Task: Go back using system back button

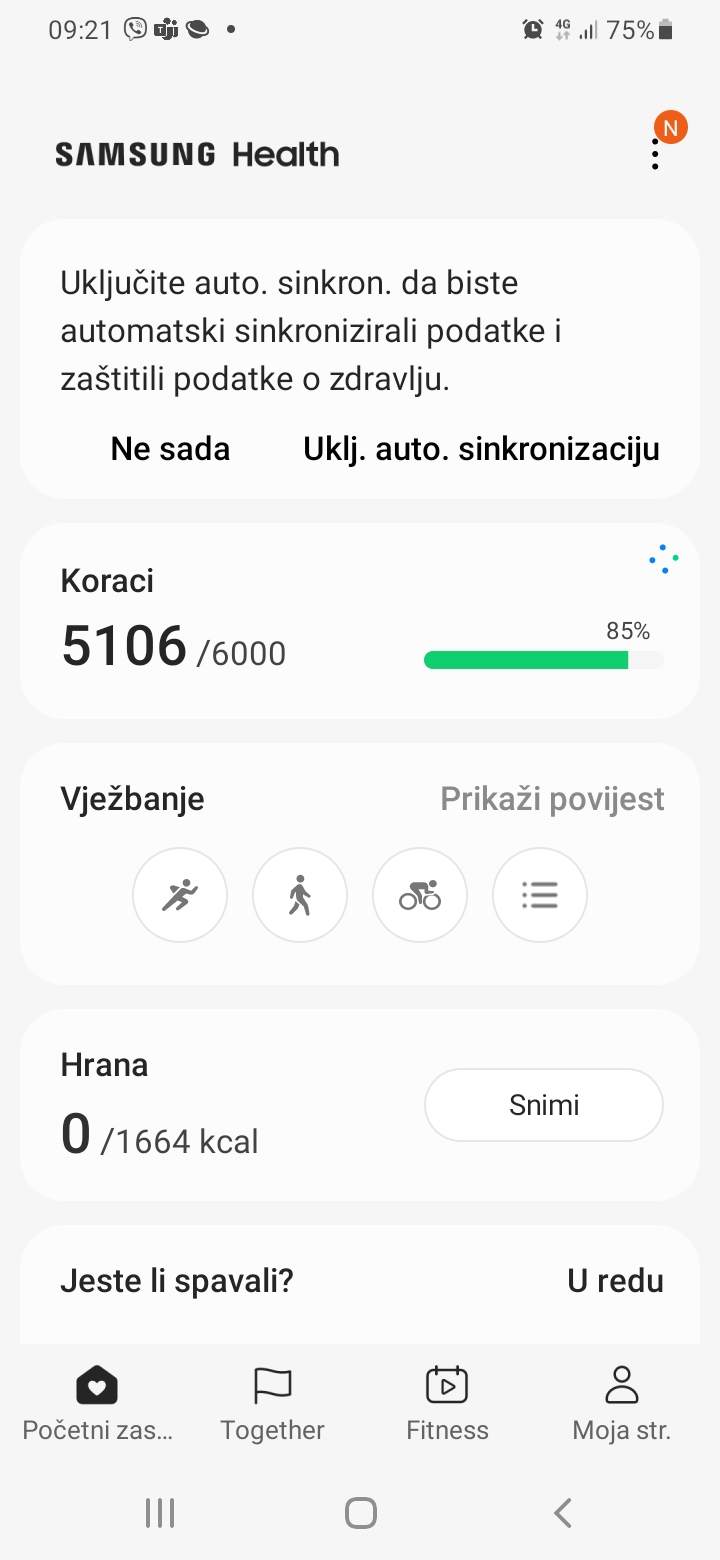Action: click(x=563, y=1513)
